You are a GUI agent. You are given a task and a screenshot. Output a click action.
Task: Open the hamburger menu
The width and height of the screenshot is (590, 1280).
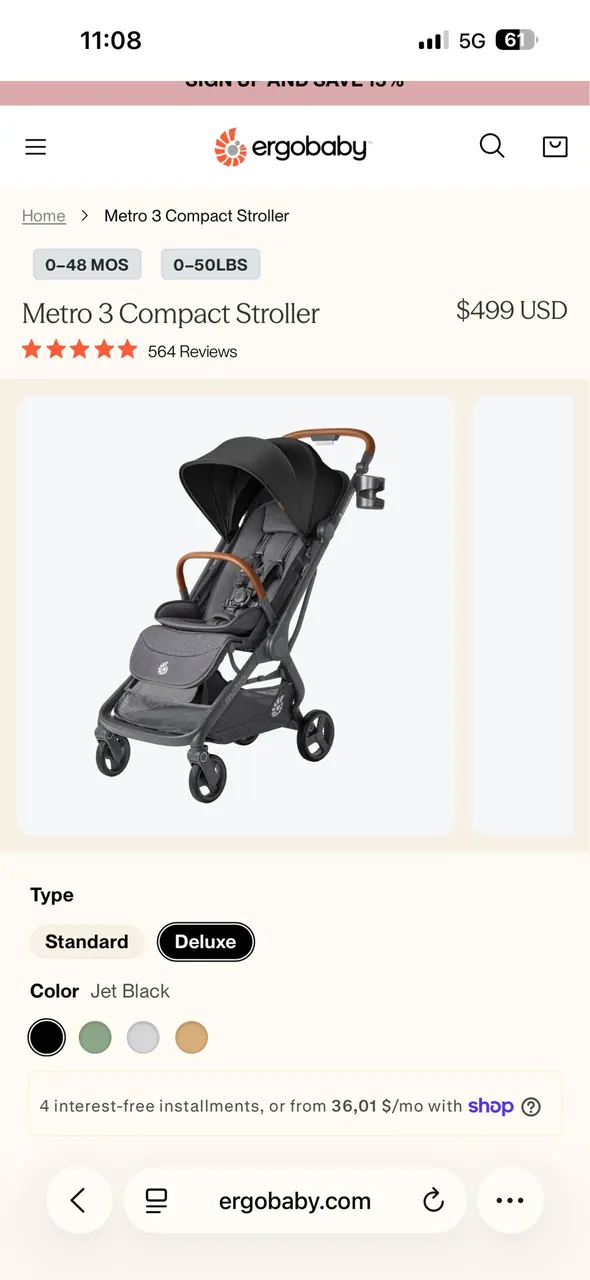click(x=36, y=147)
